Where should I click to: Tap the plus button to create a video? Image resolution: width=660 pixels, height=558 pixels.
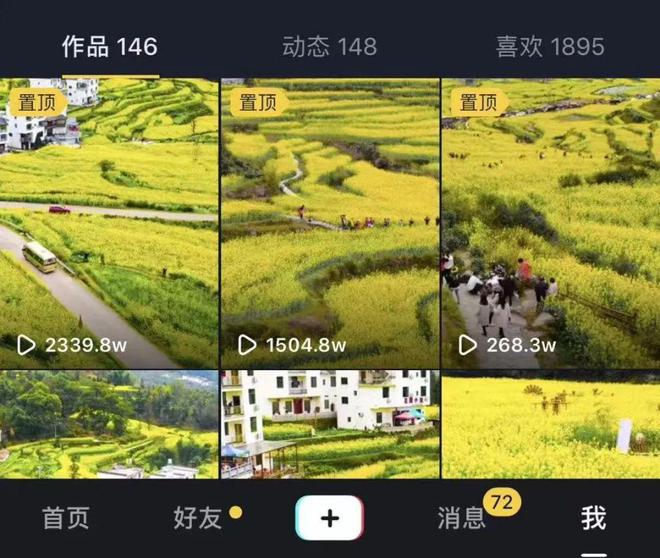[330, 517]
